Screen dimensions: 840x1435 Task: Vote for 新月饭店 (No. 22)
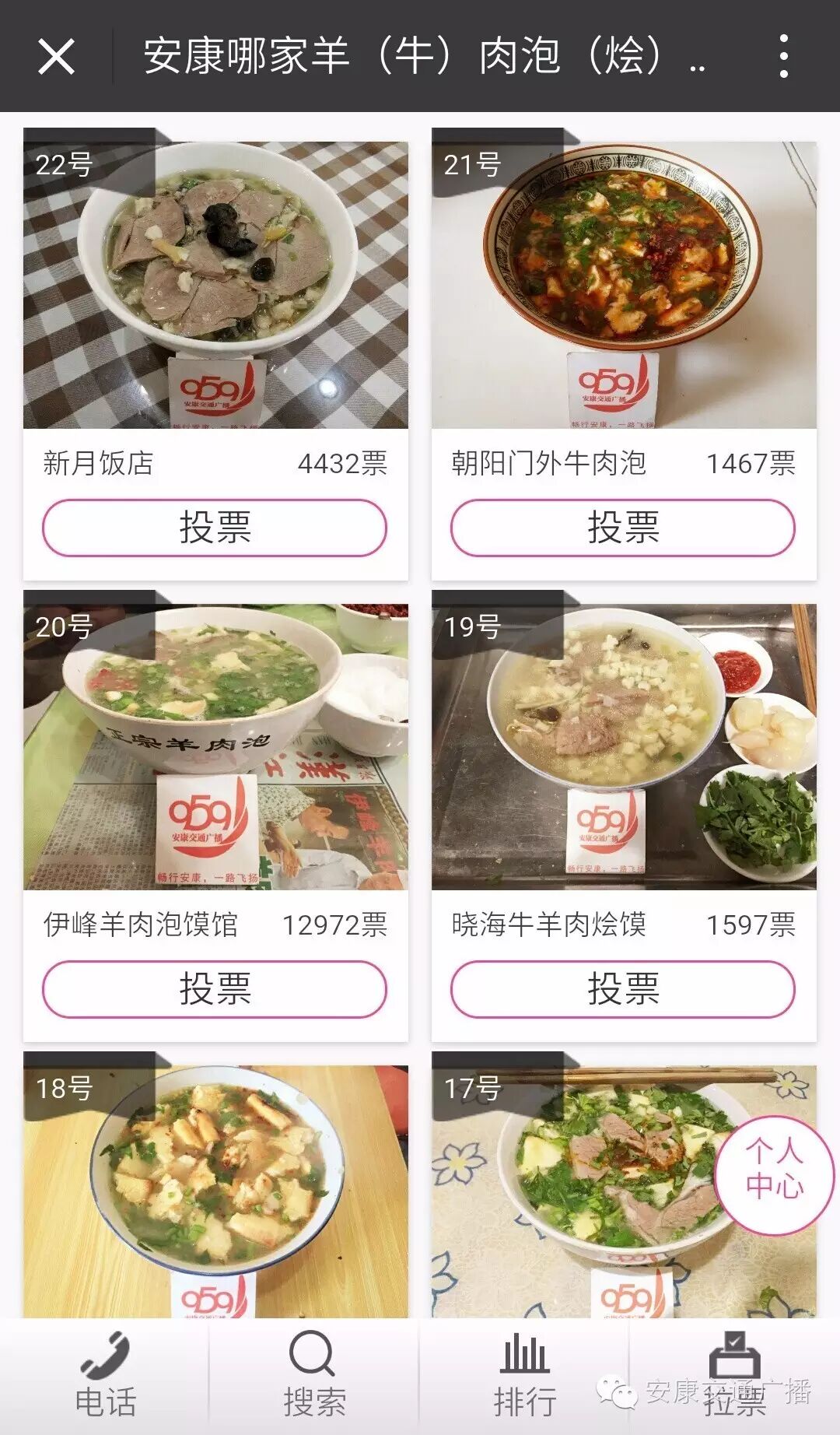[215, 528]
